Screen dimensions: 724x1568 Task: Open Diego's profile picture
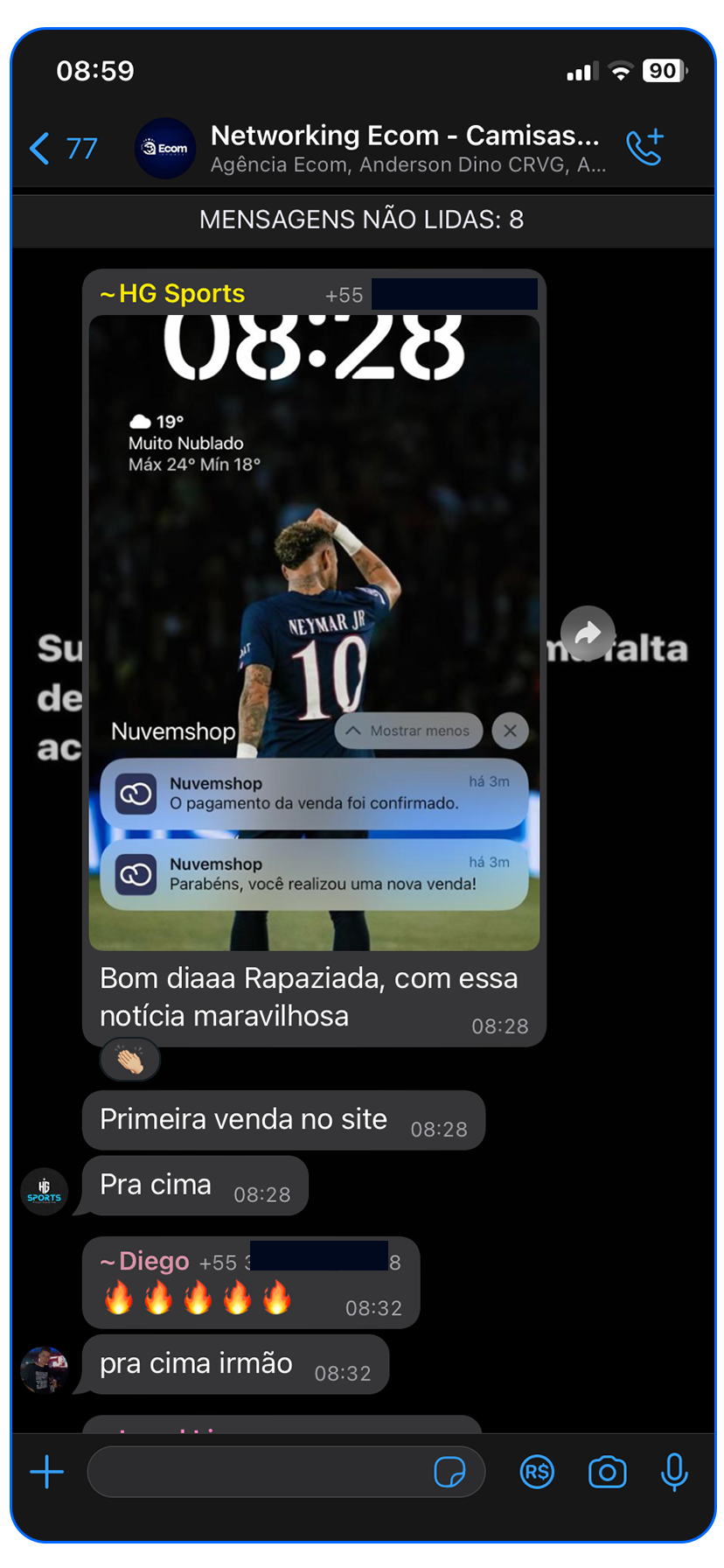tap(45, 1369)
